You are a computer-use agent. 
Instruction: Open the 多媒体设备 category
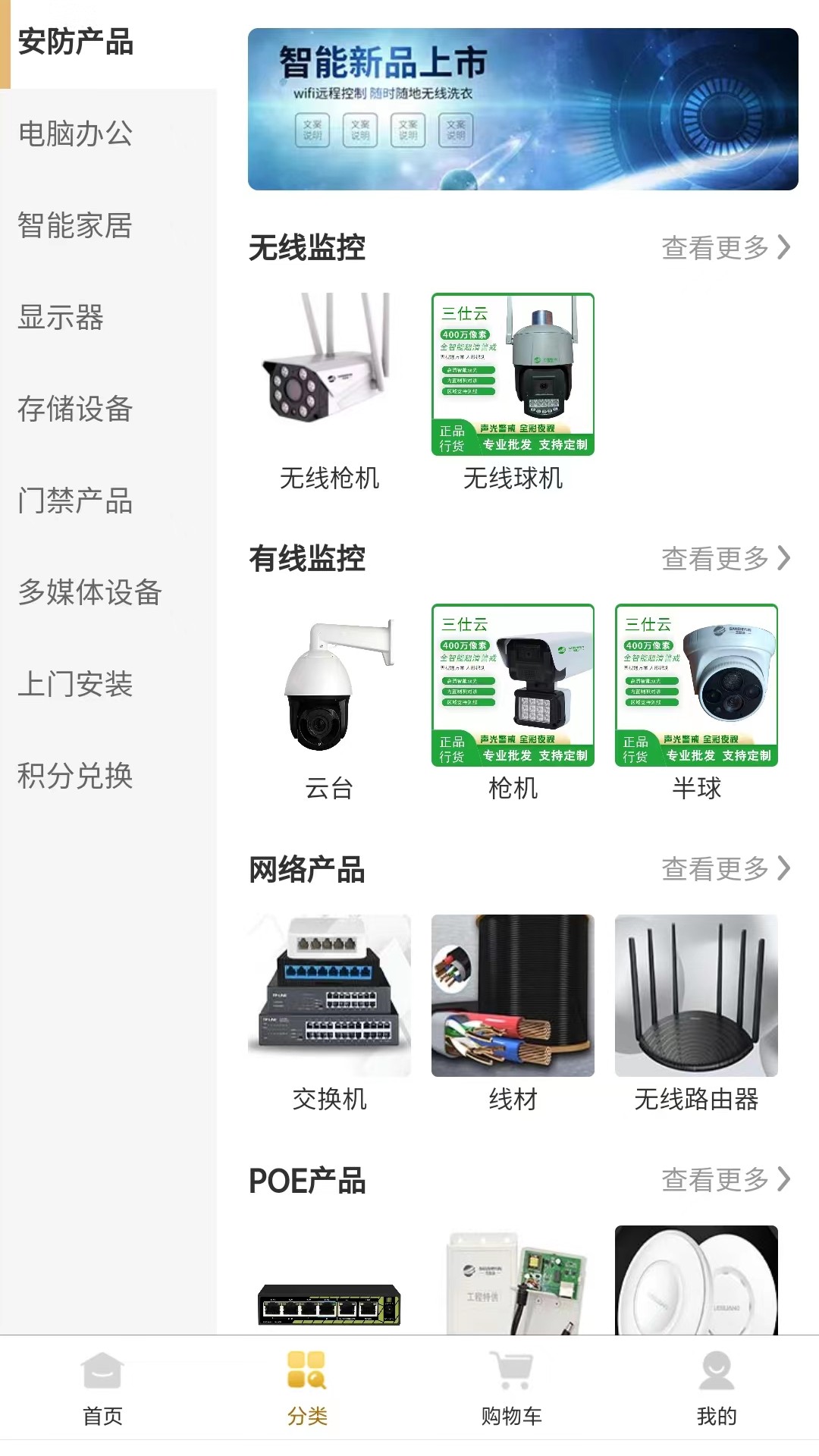coord(89,593)
